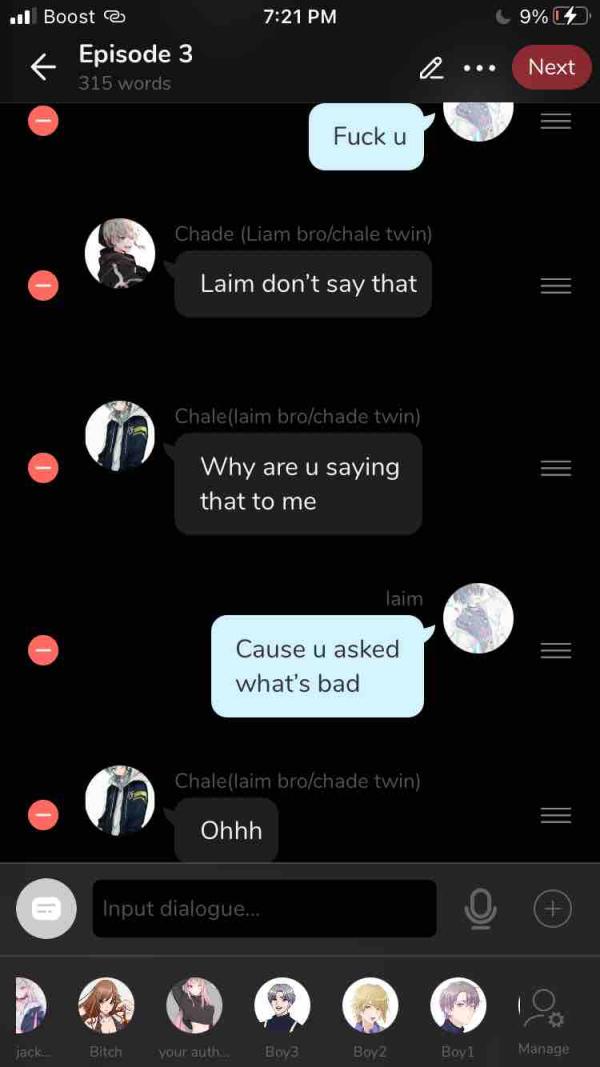This screenshot has width=600, height=1067.
Task: Tap the gray message type button
Action: [46, 908]
